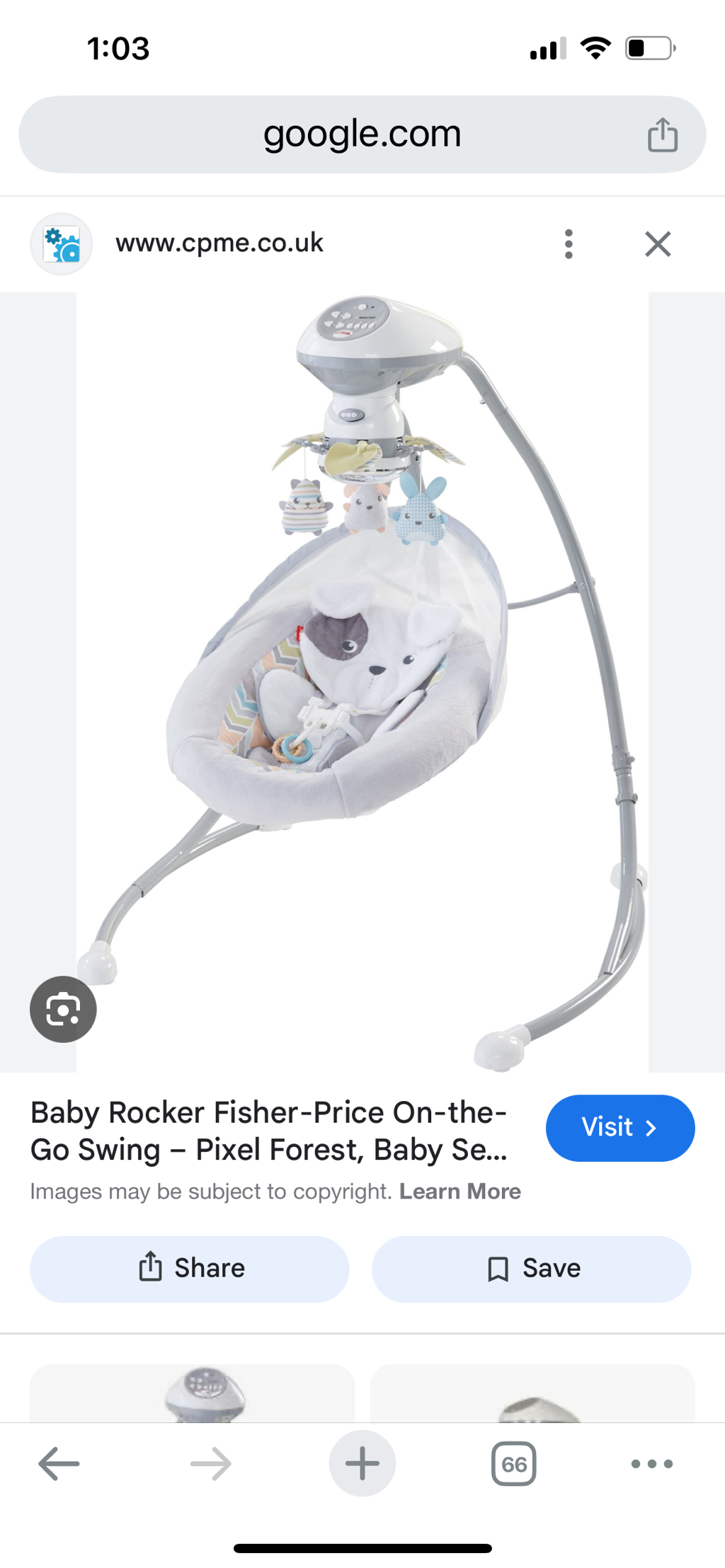Open a new browser tab

362,1463
